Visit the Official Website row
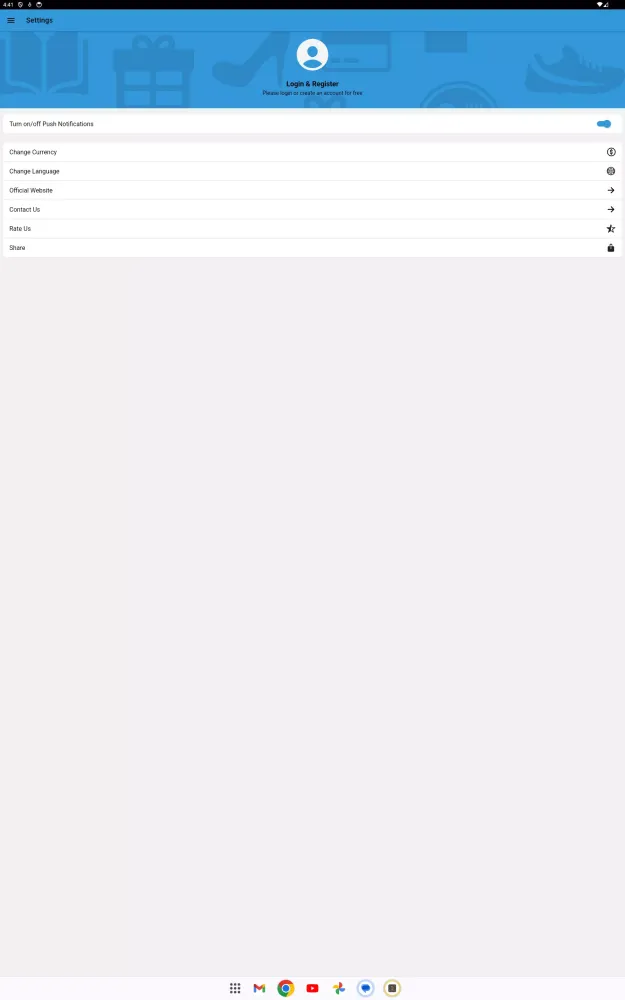This screenshot has width=625, height=1000. (312, 190)
